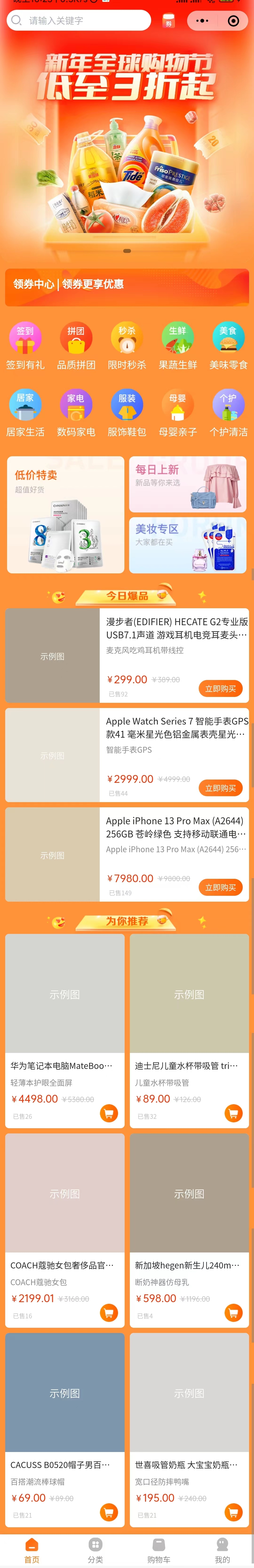The width and height of the screenshot is (254, 1568).
Task: Open the 每日上新 daily new arrivals card
Action: 188,484
